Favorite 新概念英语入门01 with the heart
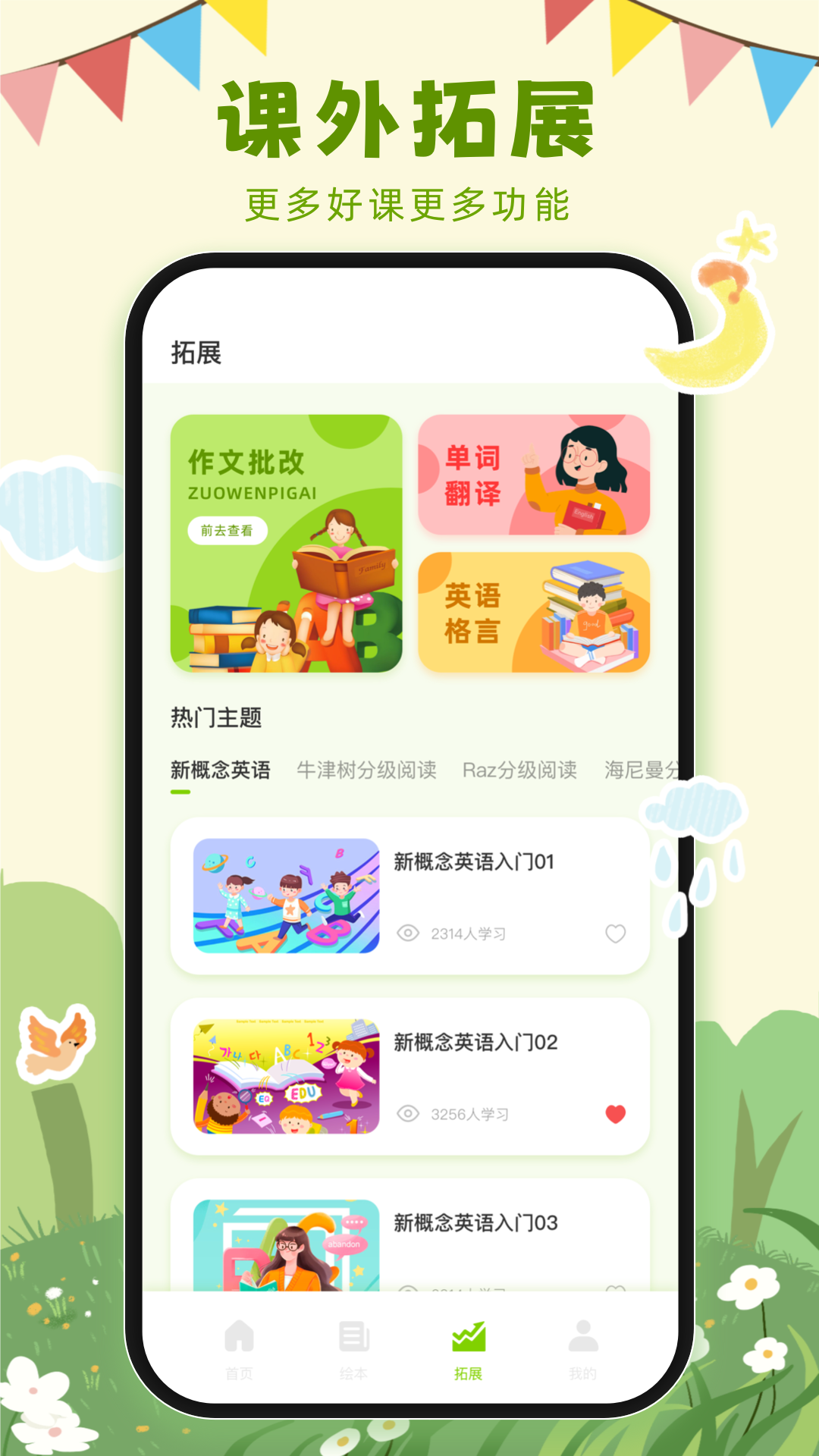 click(616, 934)
